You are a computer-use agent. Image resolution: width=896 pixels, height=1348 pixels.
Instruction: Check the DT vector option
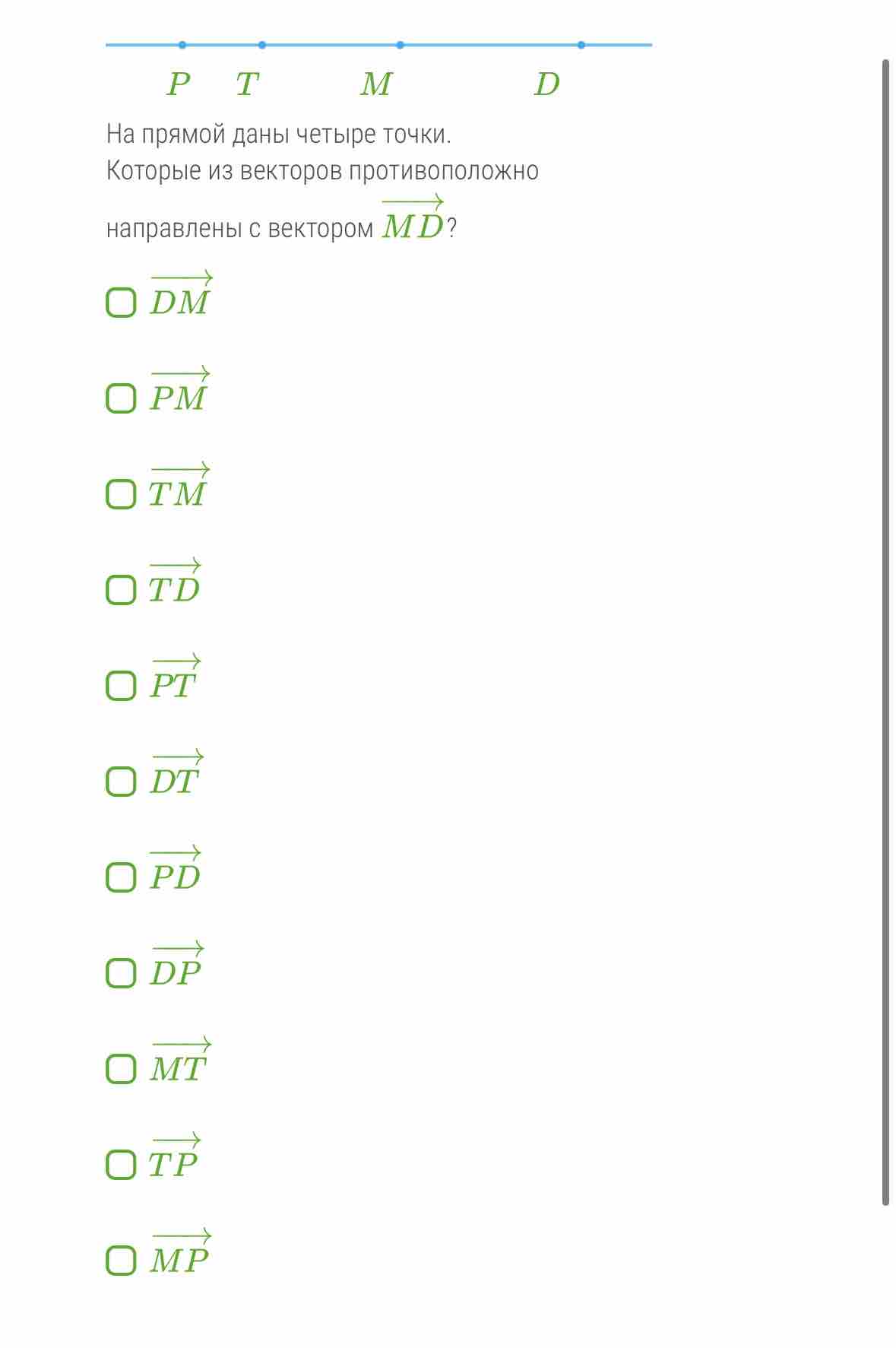[x=121, y=782]
